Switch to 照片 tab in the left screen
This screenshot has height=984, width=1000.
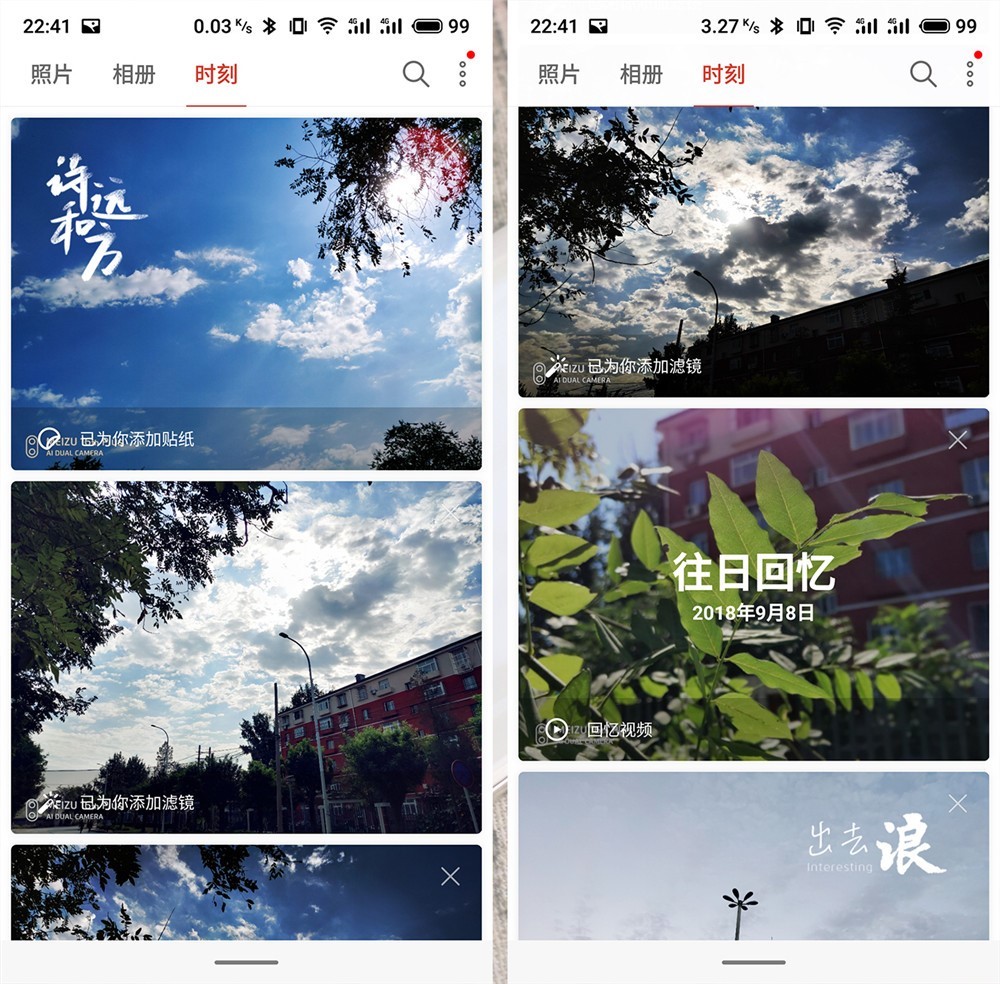51,74
